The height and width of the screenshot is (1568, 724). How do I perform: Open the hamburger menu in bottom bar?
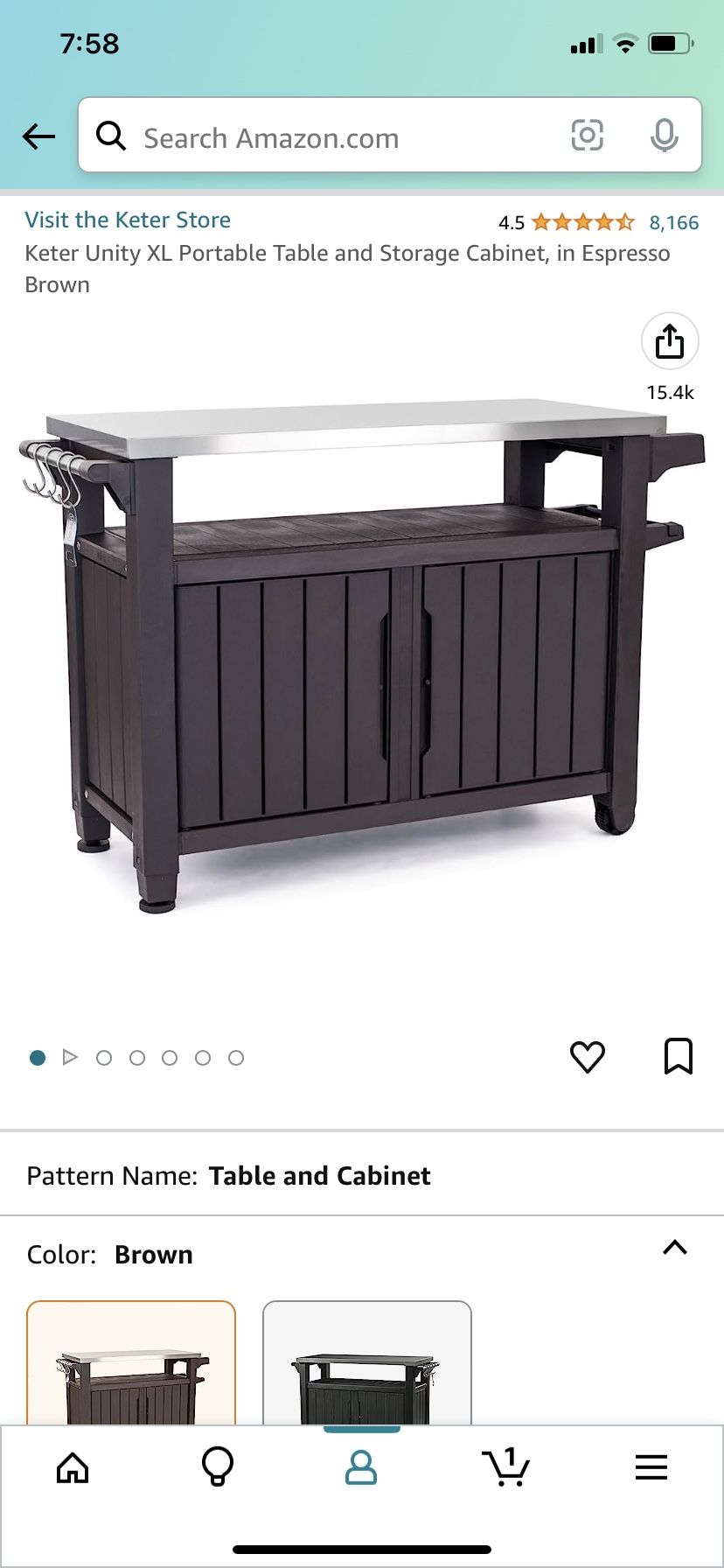tap(651, 1468)
